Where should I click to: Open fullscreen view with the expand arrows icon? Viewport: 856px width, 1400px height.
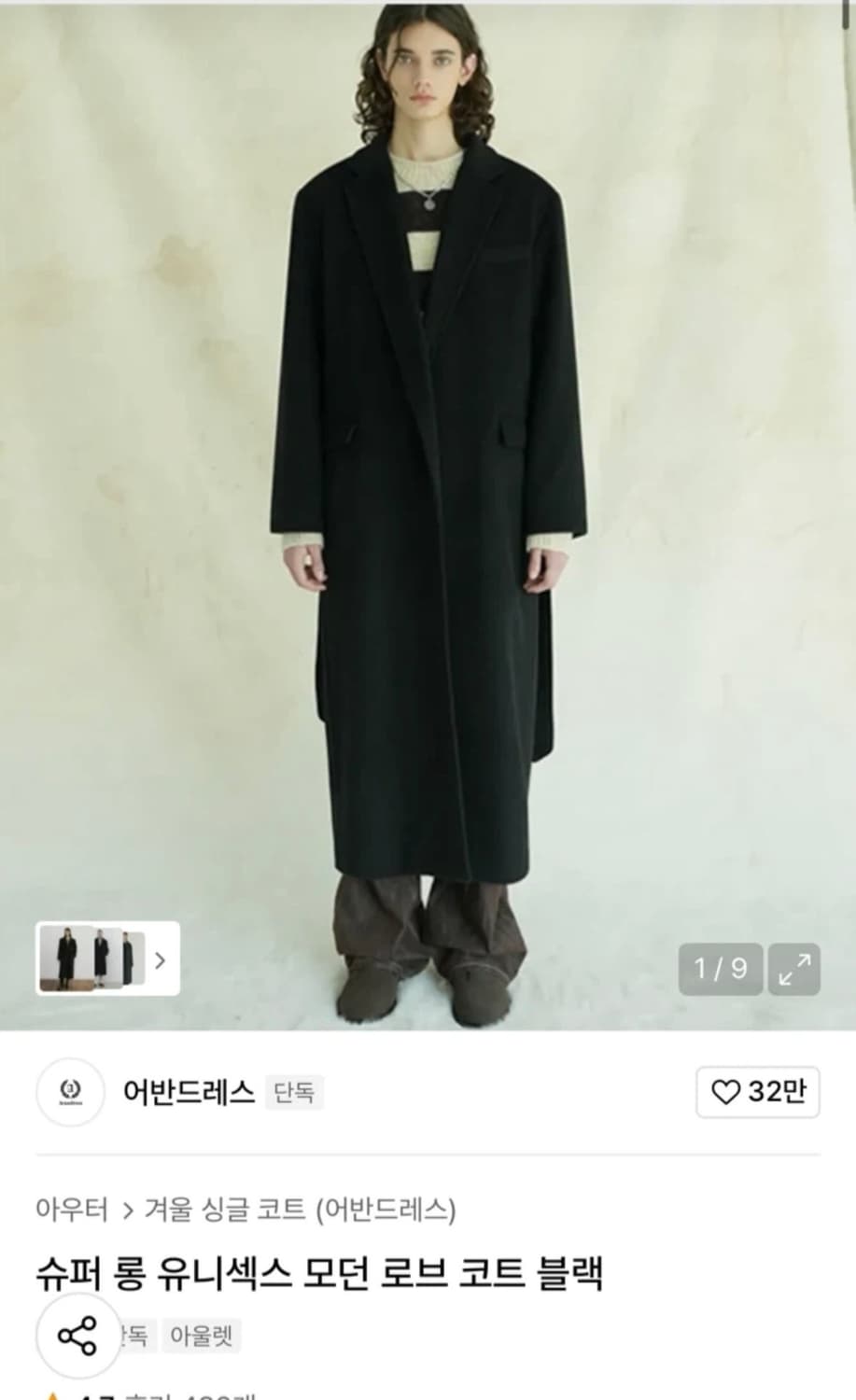[x=793, y=971]
